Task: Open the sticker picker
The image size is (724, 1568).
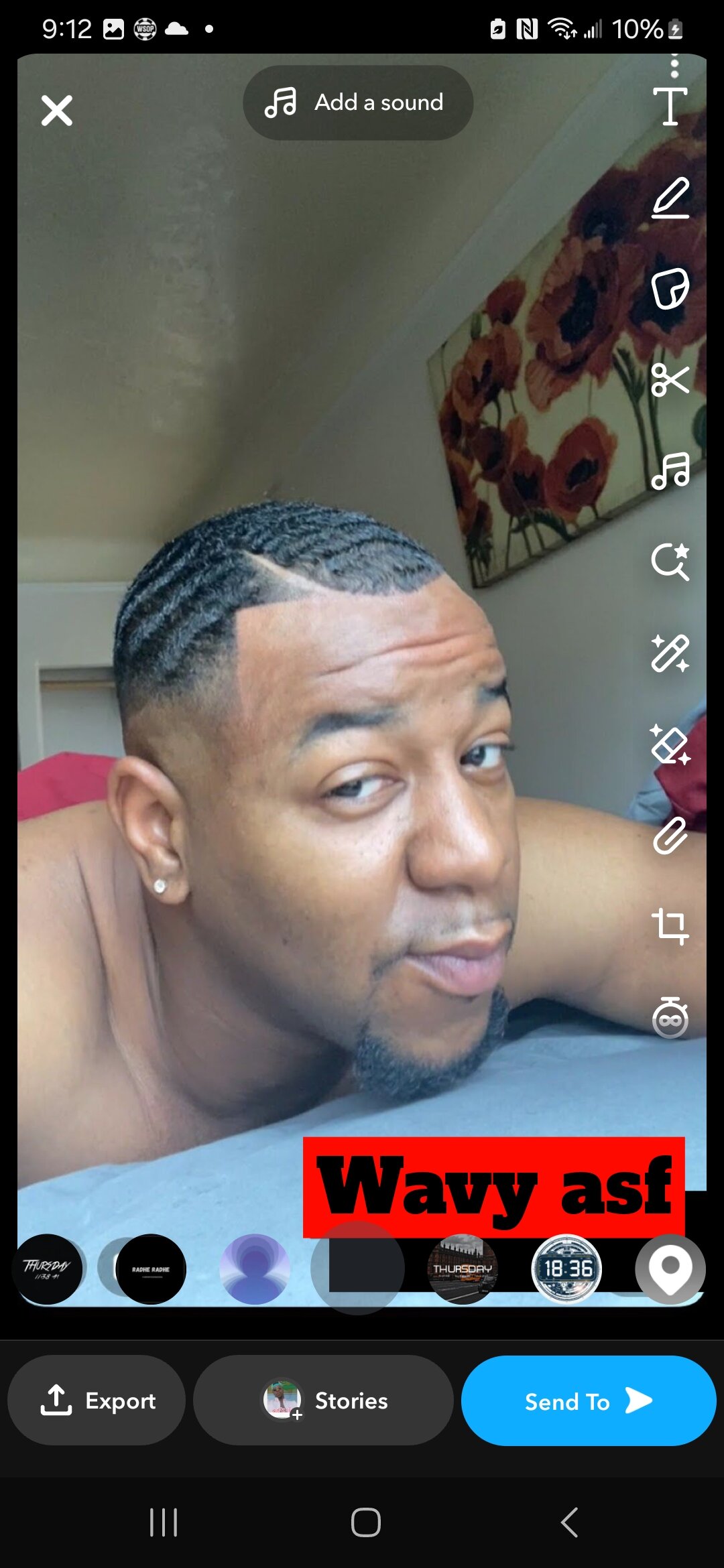Action: [670, 289]
